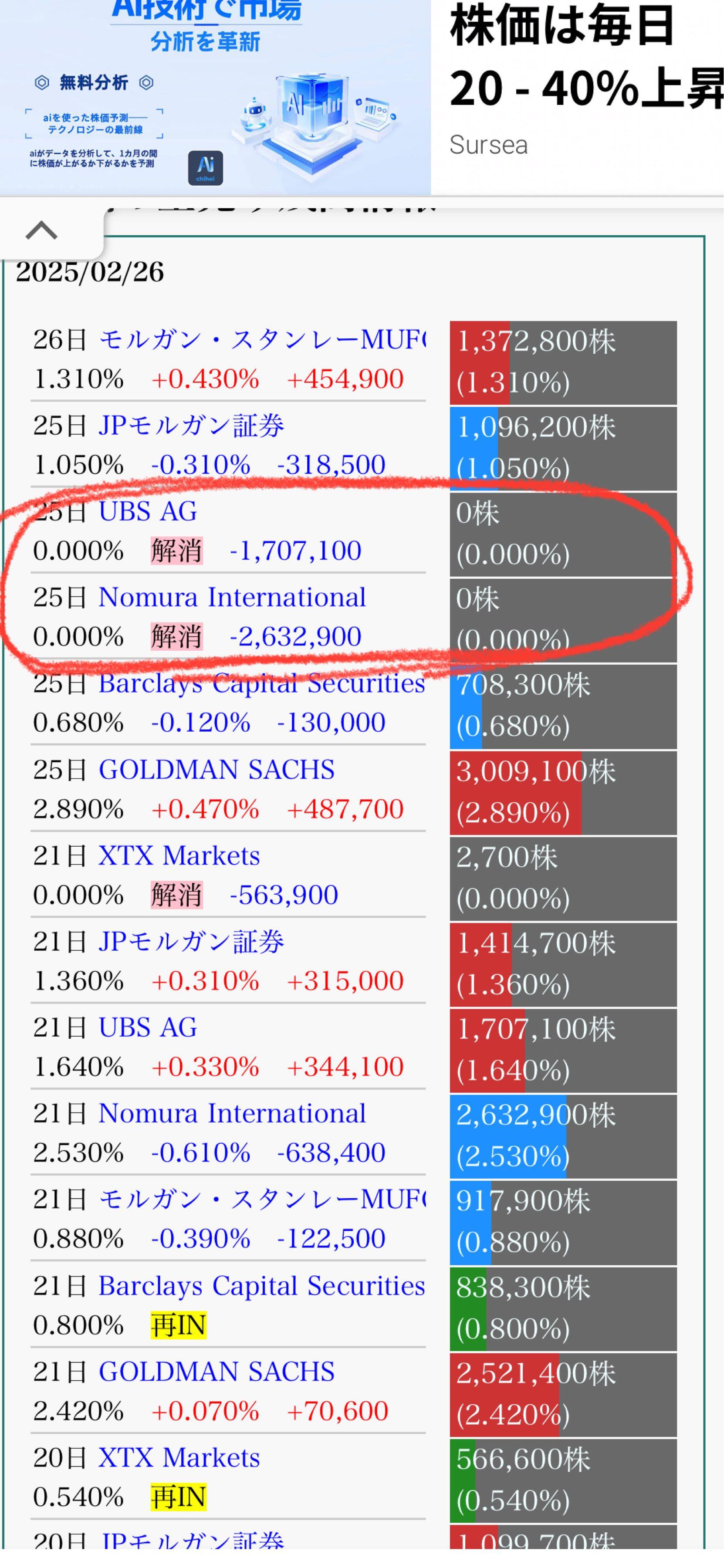Open モルガン・スタンレーMUFG link dated 26日

pyautogui.click(x=262, y=340)
